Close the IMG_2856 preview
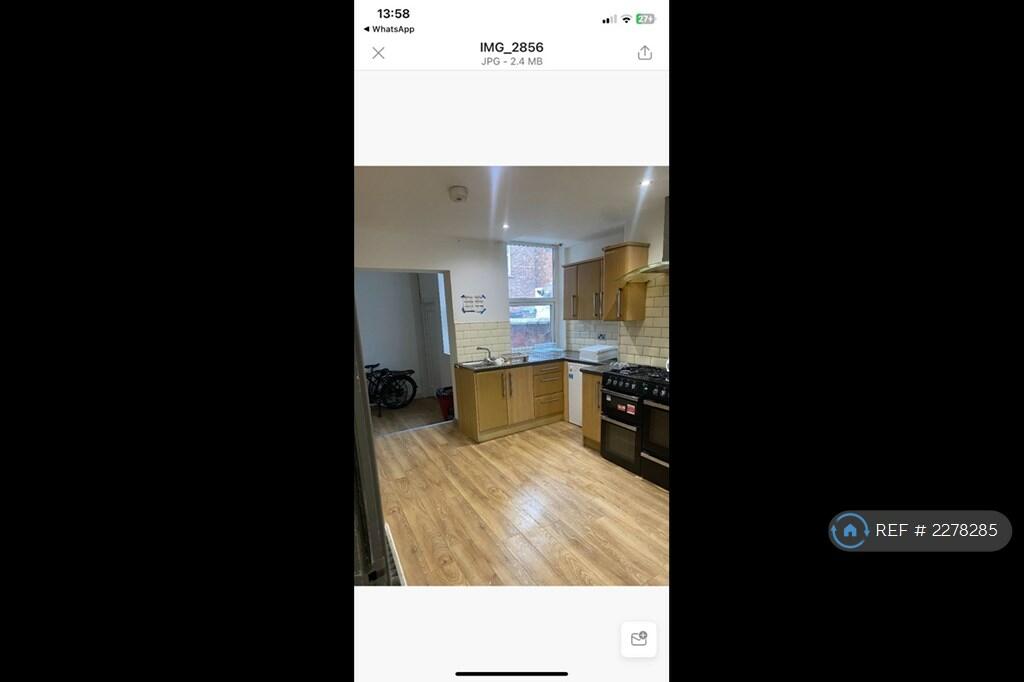 (x=378, y=53)
